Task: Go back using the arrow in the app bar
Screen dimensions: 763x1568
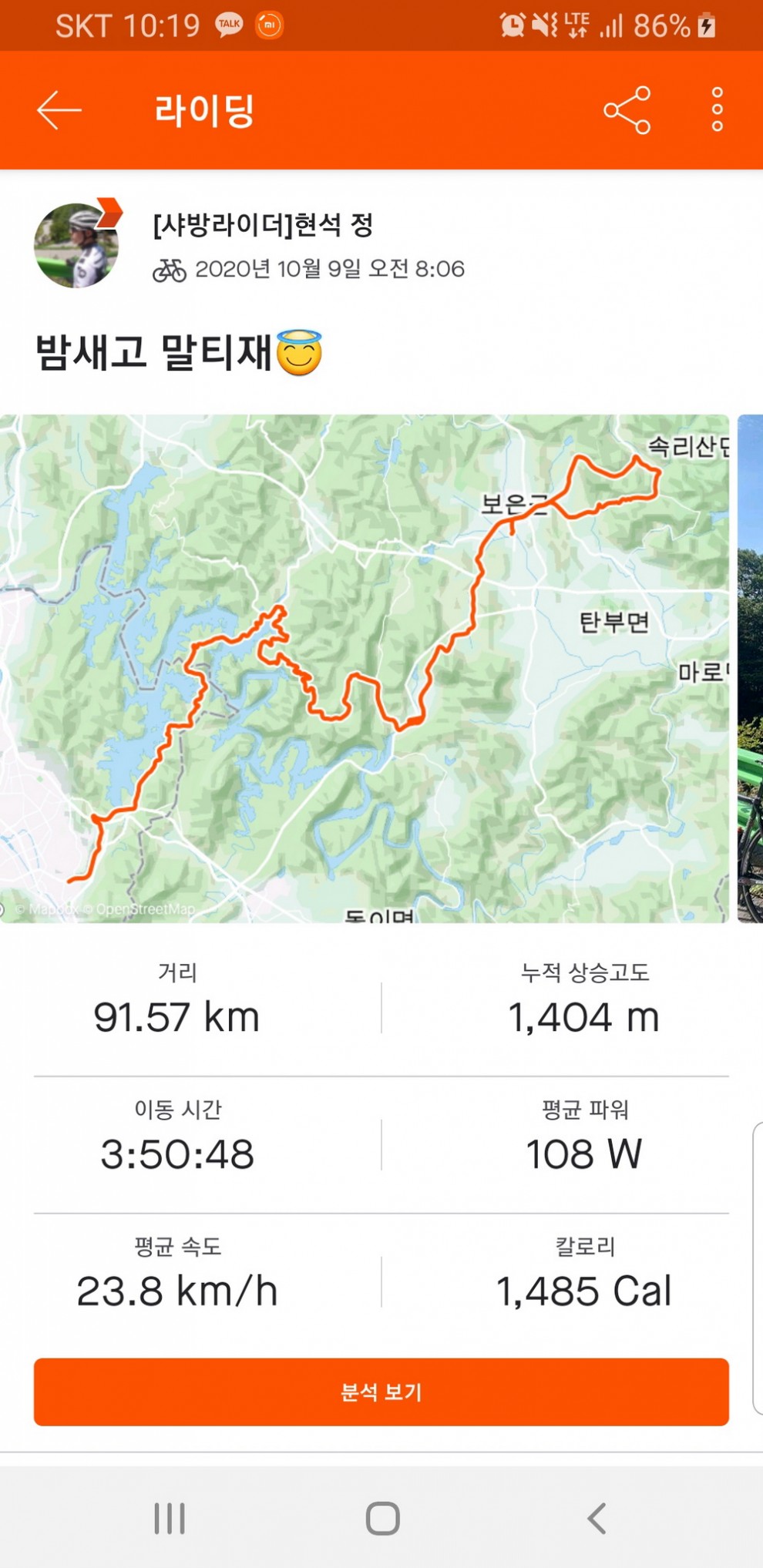Action: [x=59, y=110]
